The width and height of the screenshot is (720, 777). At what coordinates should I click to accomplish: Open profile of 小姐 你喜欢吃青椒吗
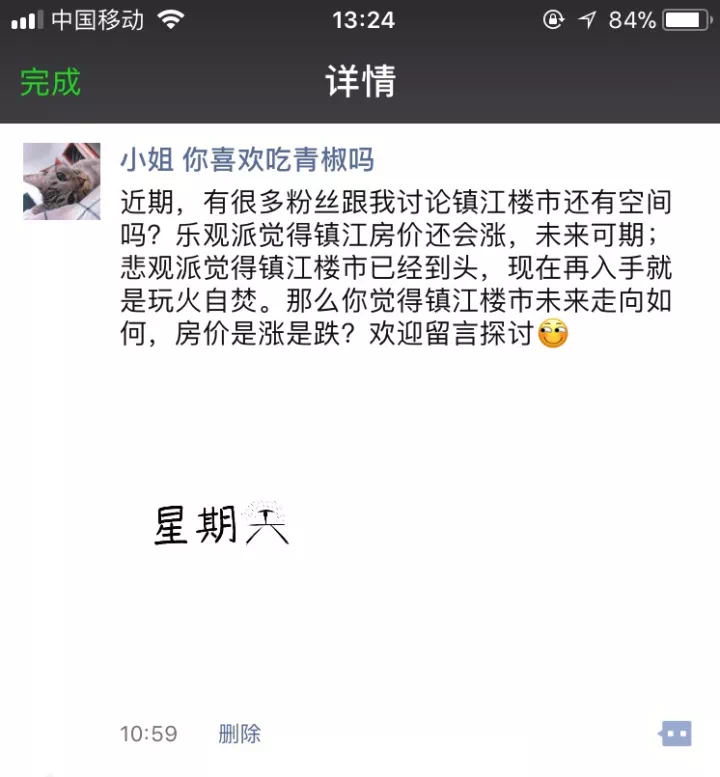247,160
